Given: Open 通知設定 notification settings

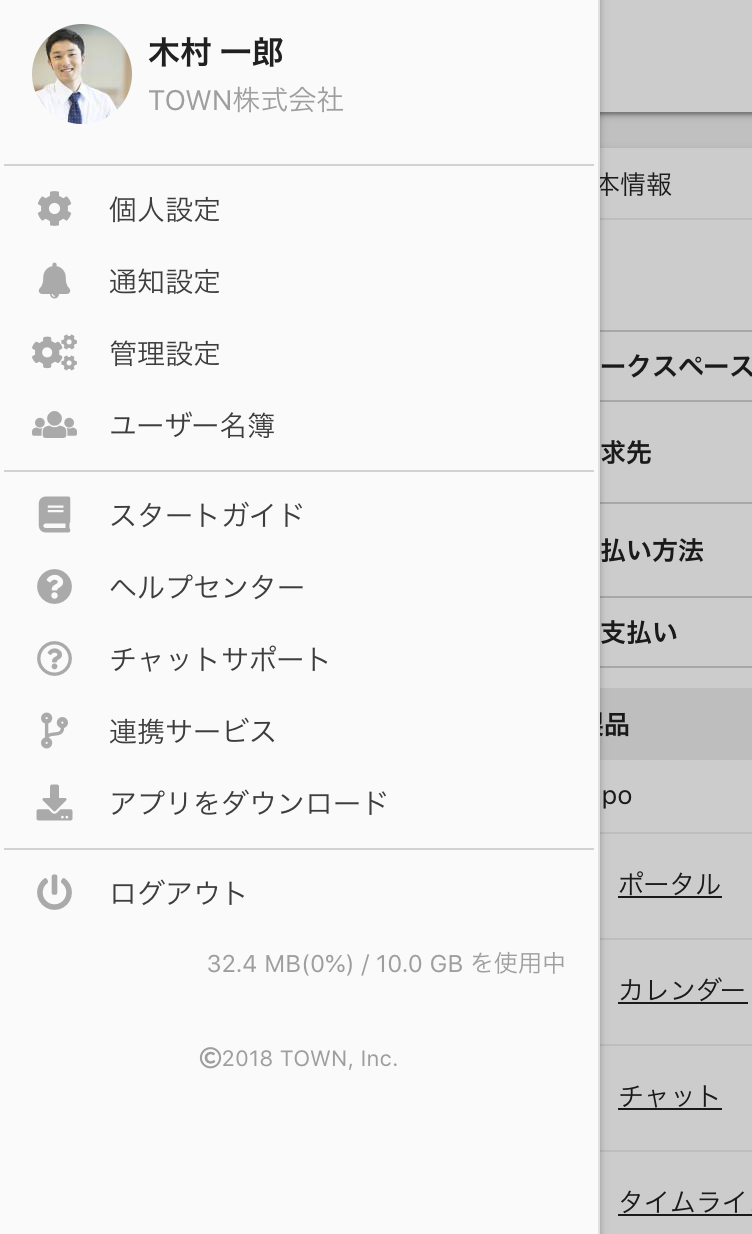Looking at the screenshot, I should [x=298, y=282].
